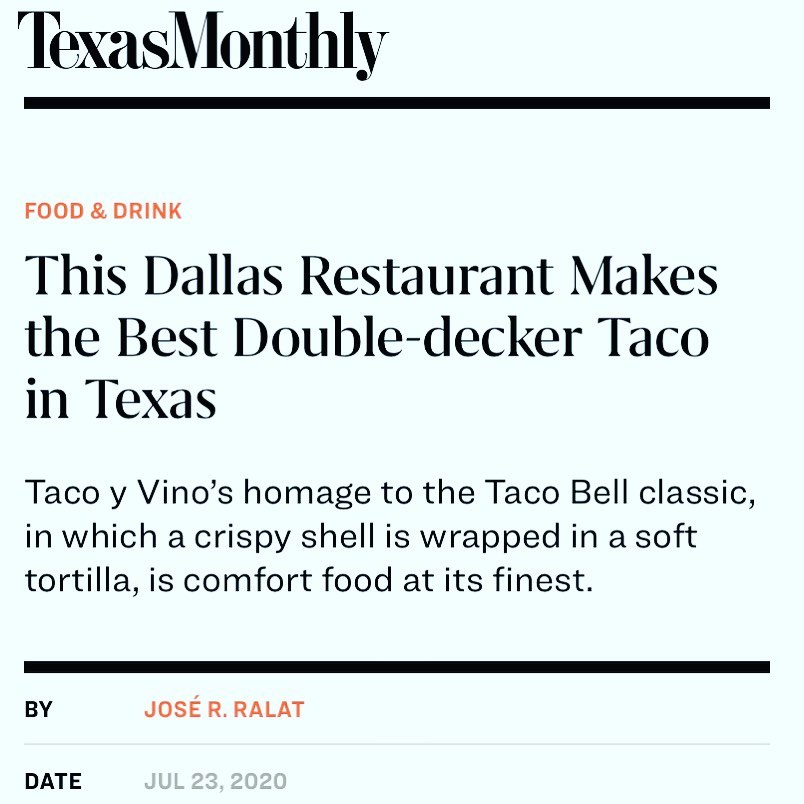Open the Food & Drink category link
Viewport: 804px width, 804px height.
pyautogui.click(x=103, y=211)
